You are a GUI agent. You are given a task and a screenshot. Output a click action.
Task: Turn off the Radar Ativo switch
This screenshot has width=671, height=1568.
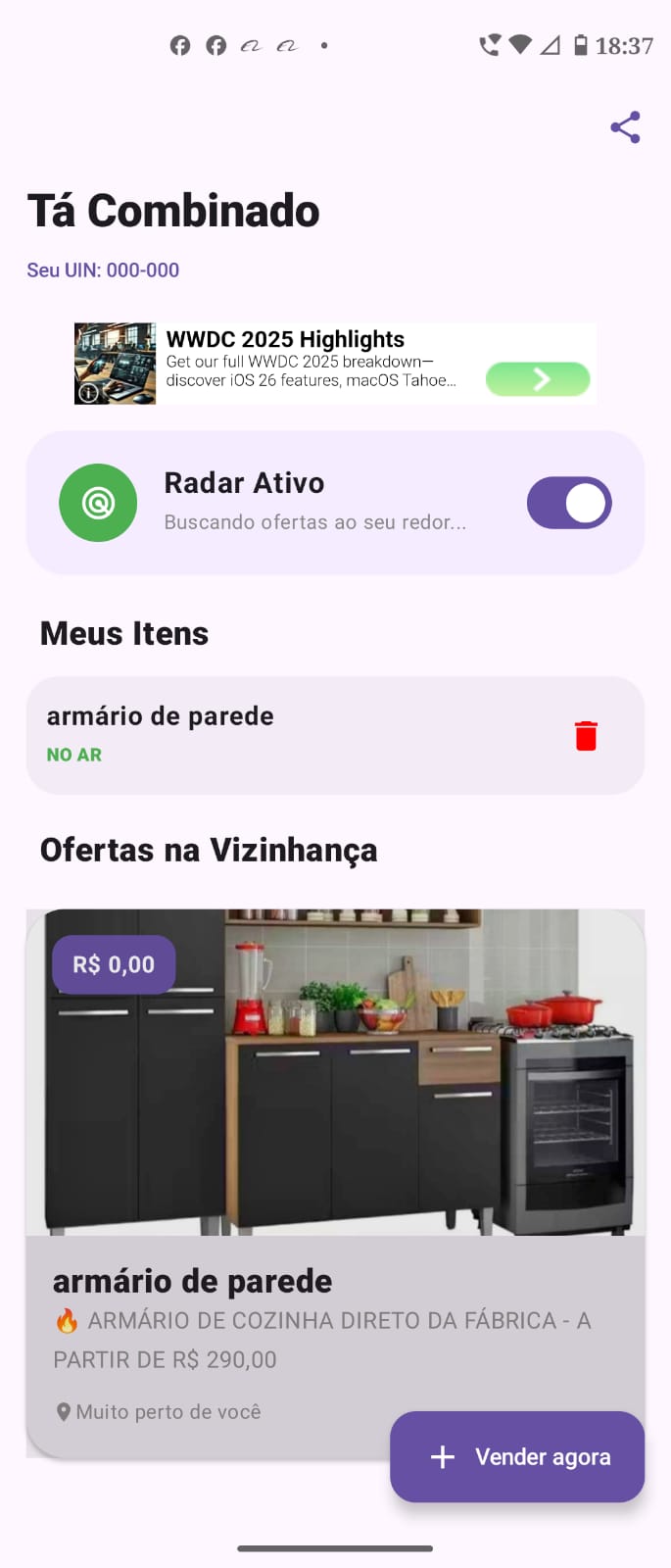[569, 503]
